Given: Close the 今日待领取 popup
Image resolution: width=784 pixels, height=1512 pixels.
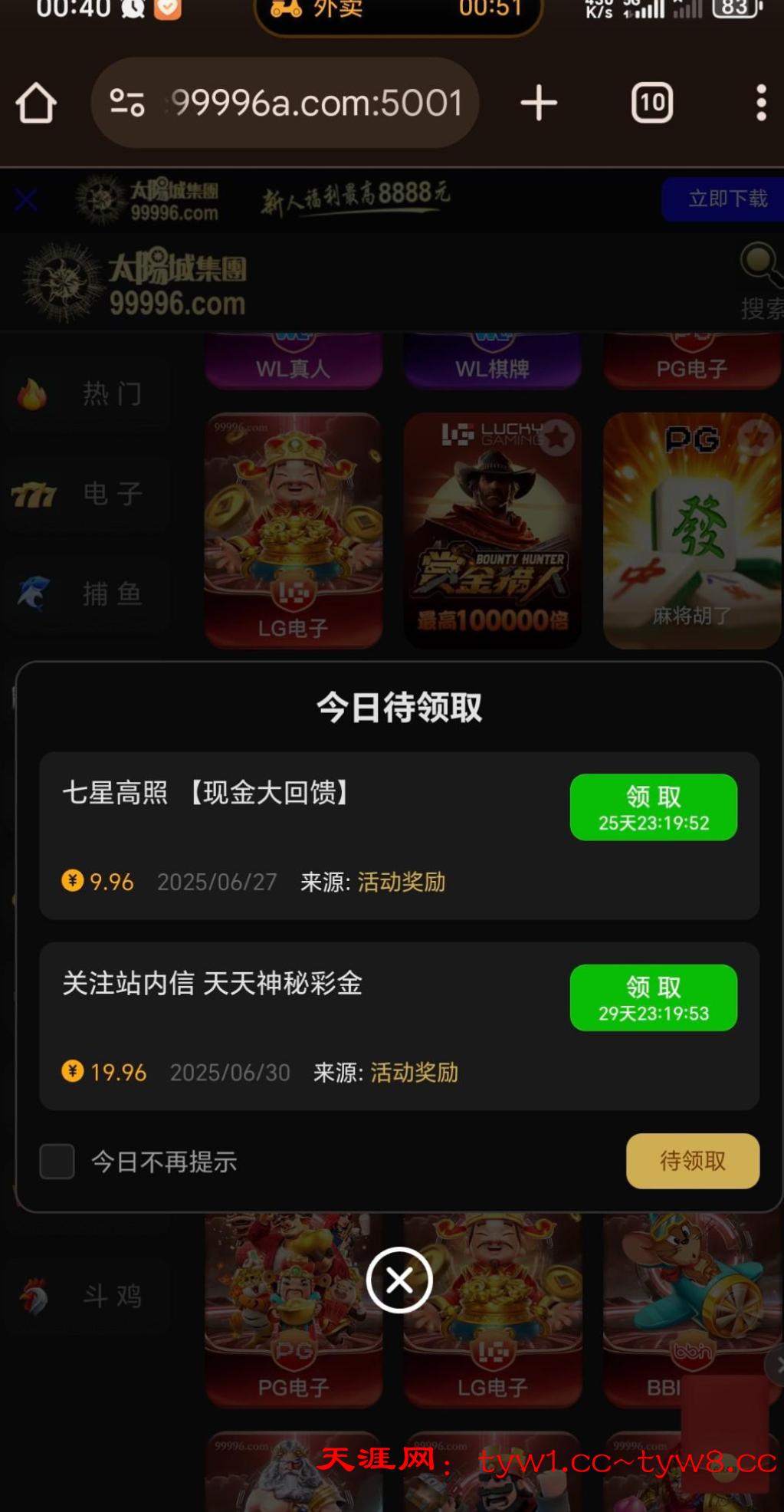Looking at the screenshot, I should [399, 1280].
